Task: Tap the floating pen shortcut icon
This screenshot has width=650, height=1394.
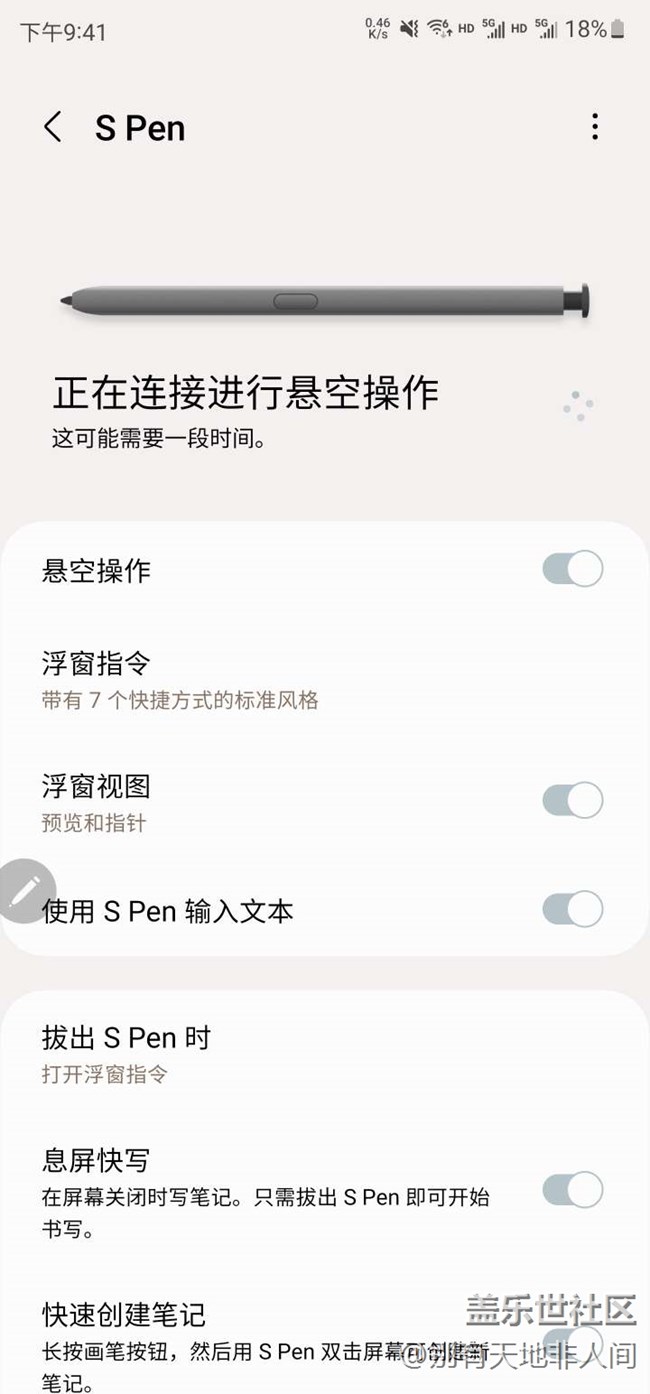Action: point(25,888)
